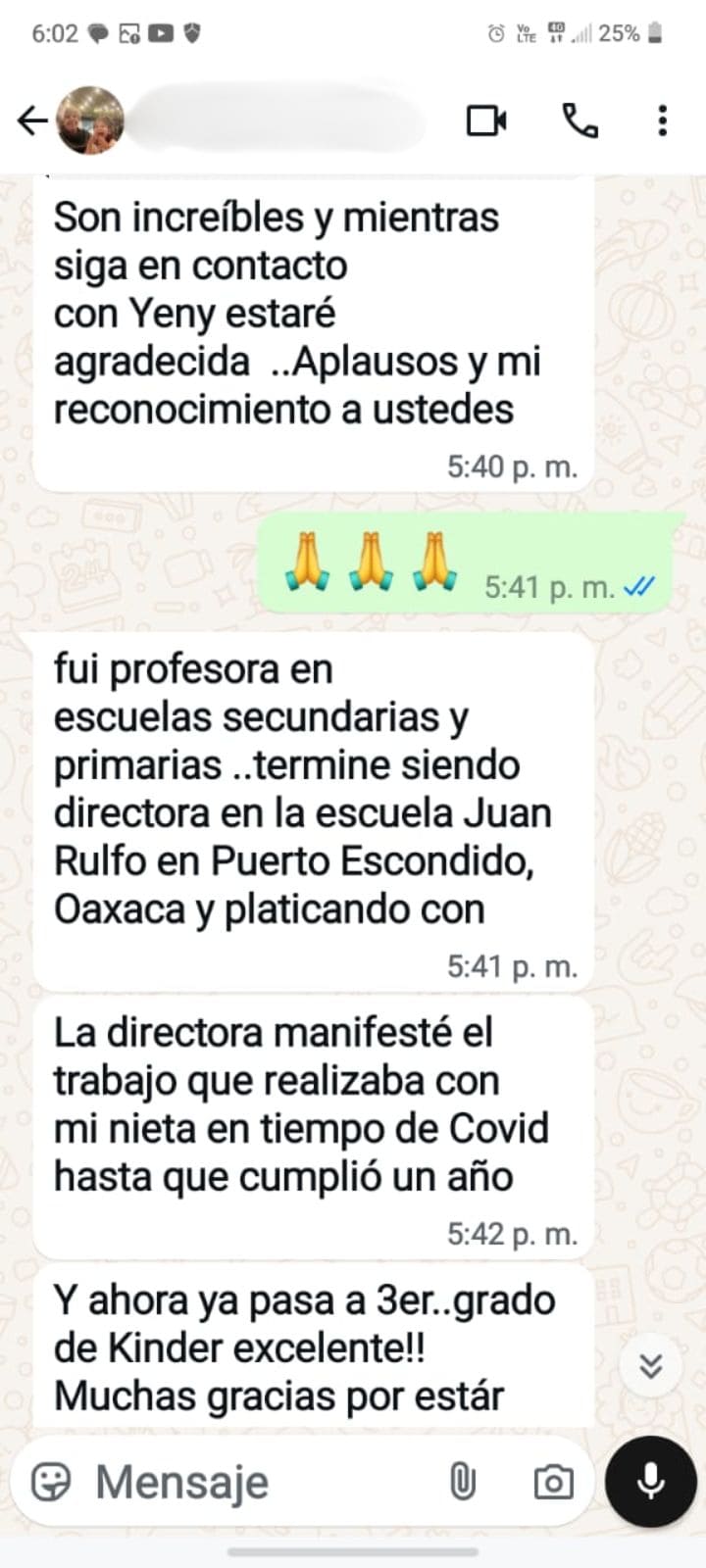Go back to the chat list
706x1568 pixels.
click(x=32, y=121)
